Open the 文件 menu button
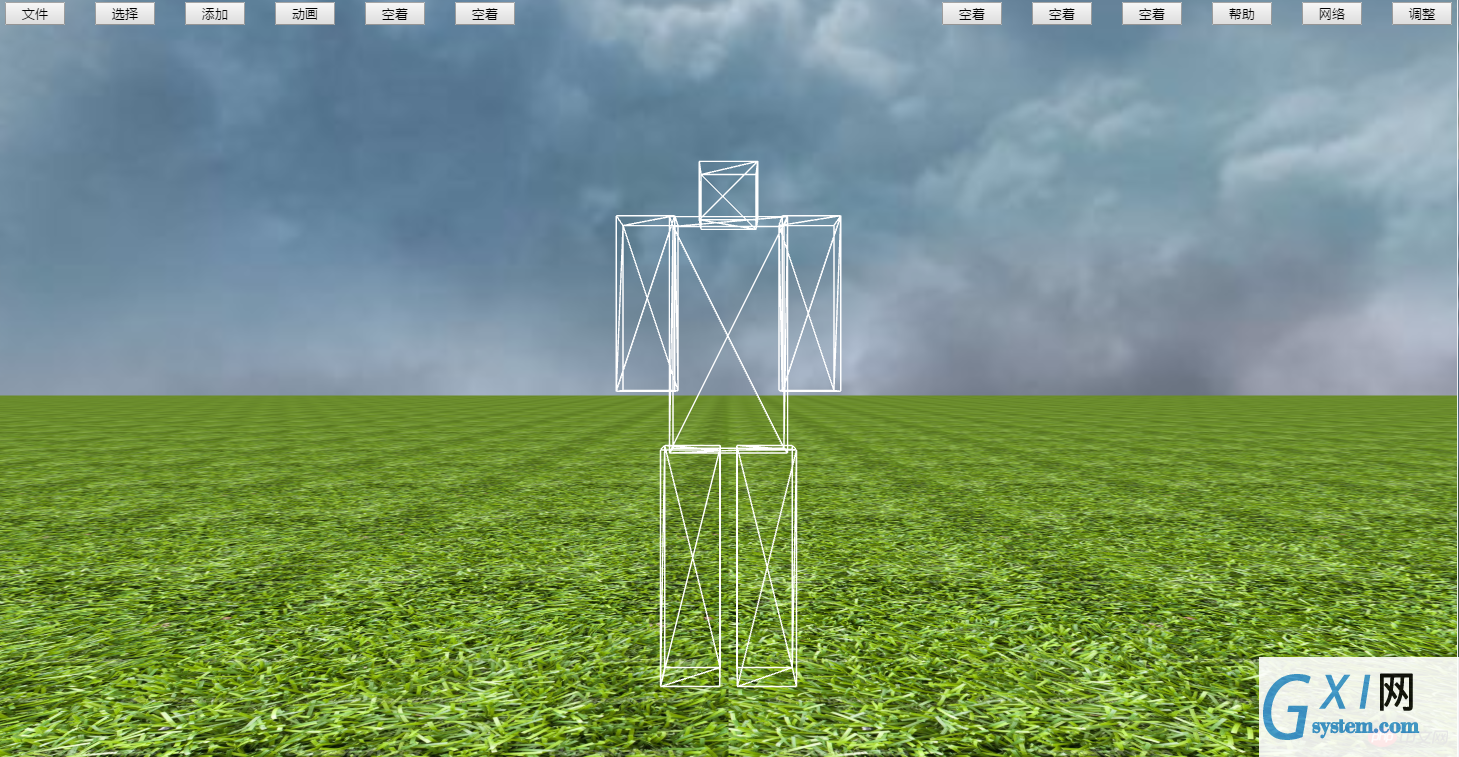 [x=35, y=14]
